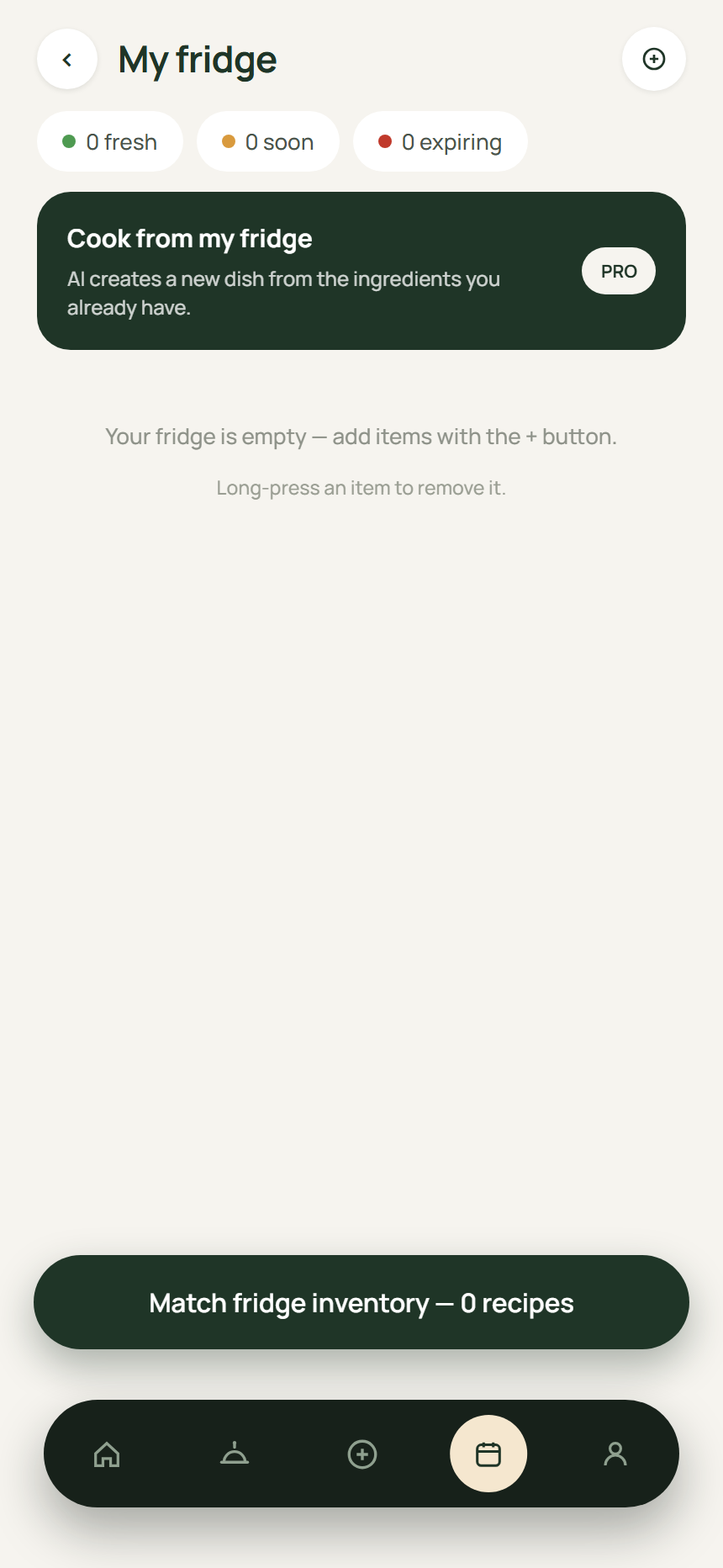
Task: Tap Match fridge inventory button
Action: click(x=361, y=1302)
